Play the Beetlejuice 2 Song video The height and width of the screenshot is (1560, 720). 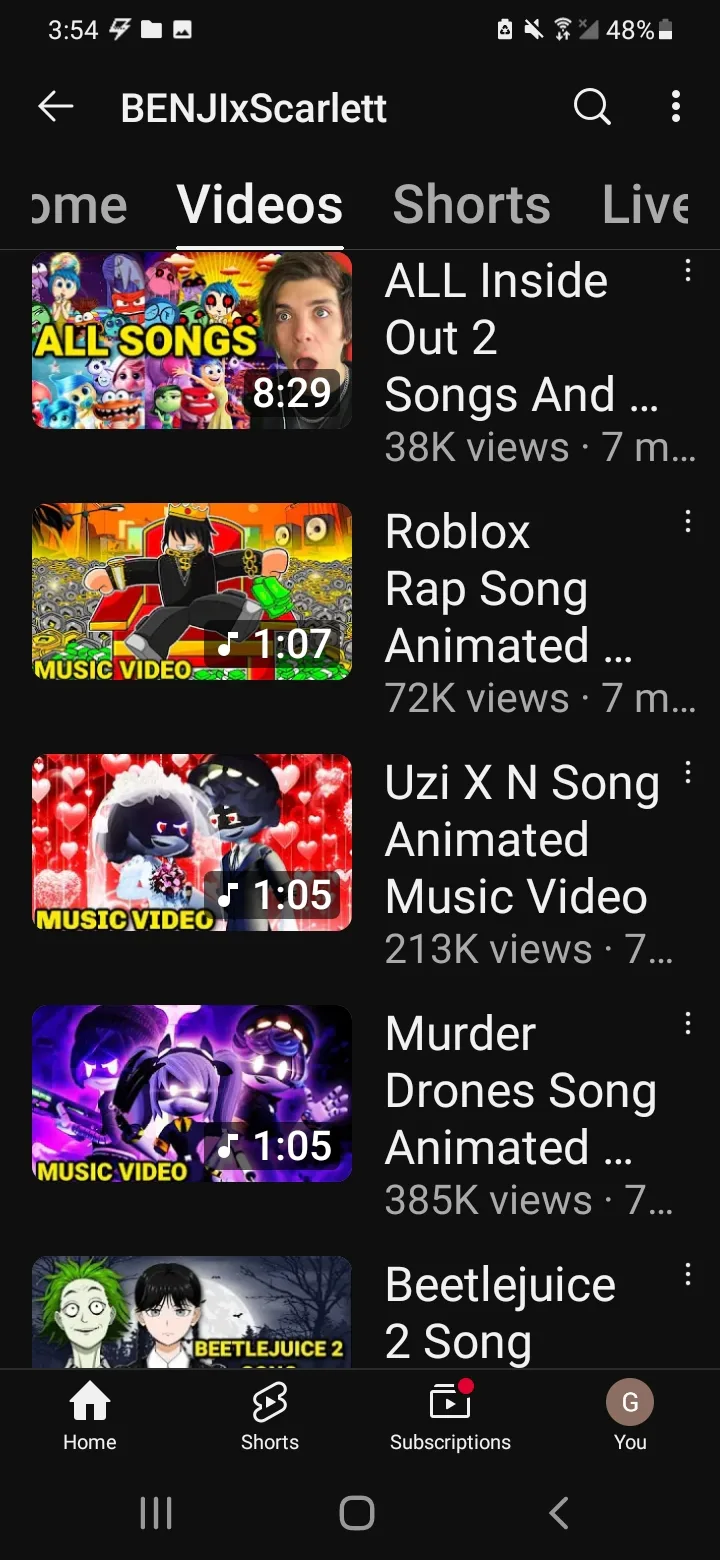(x=192, y=1312)
